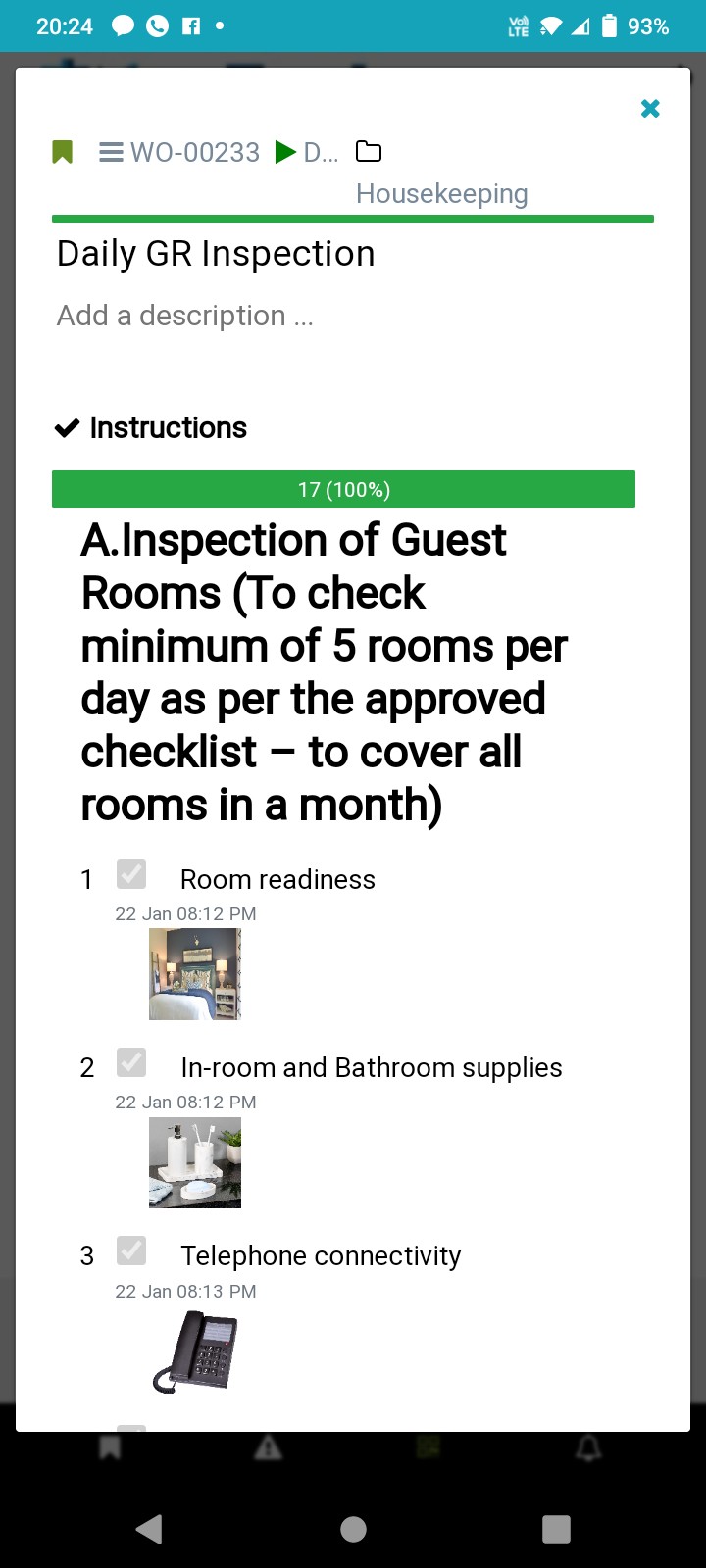View the bathroom supplies photo
Viewport: 706px width, 1568px height.
click(x=195, y=1162)
